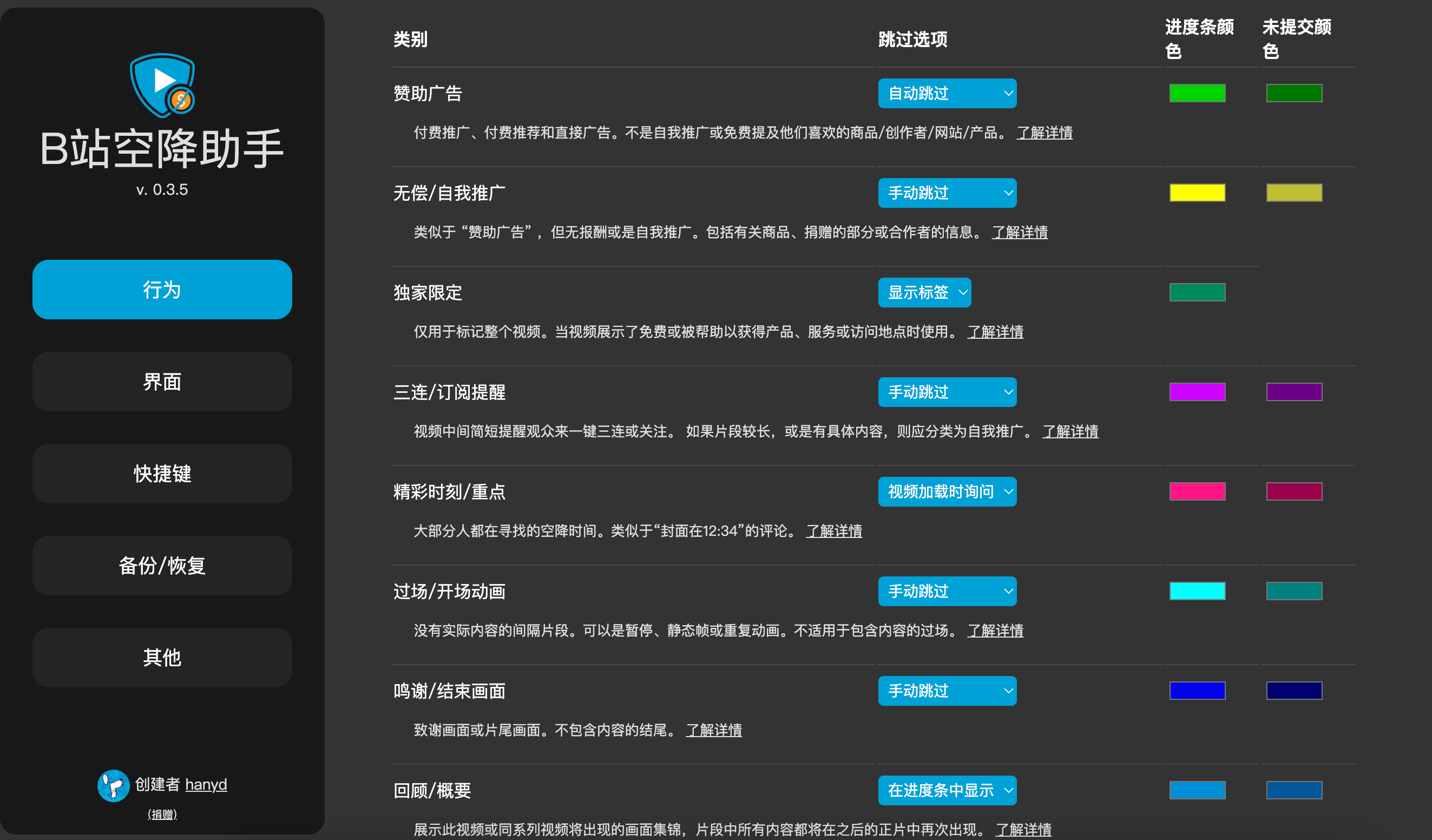This screenshot has height=840, width=1432.
Task: Open 了解详情 link under 精彩时刻/重点
Action: [x=833, y=531]
